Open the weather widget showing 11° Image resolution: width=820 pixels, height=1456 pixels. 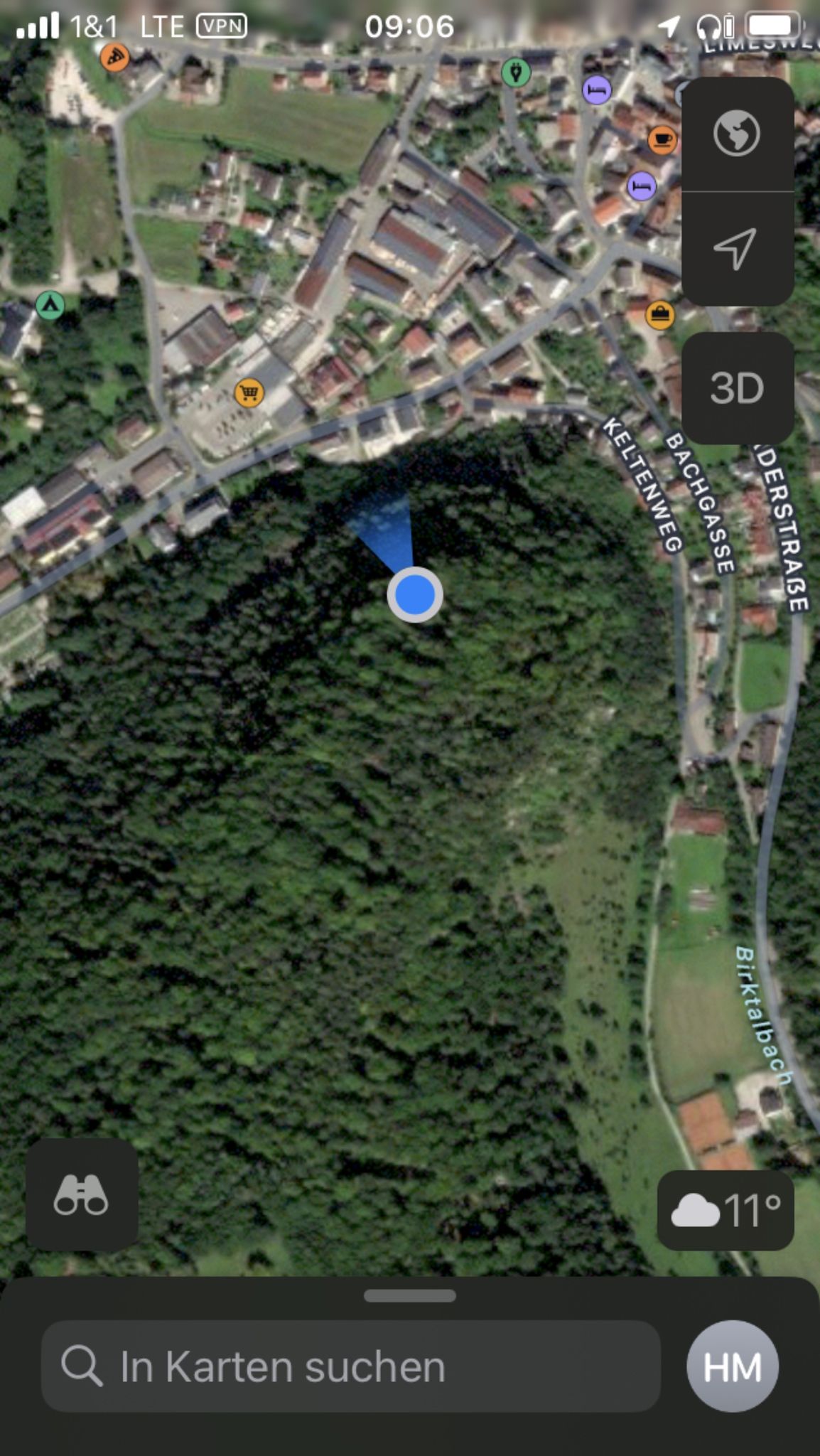click(x=725, y=1211)
